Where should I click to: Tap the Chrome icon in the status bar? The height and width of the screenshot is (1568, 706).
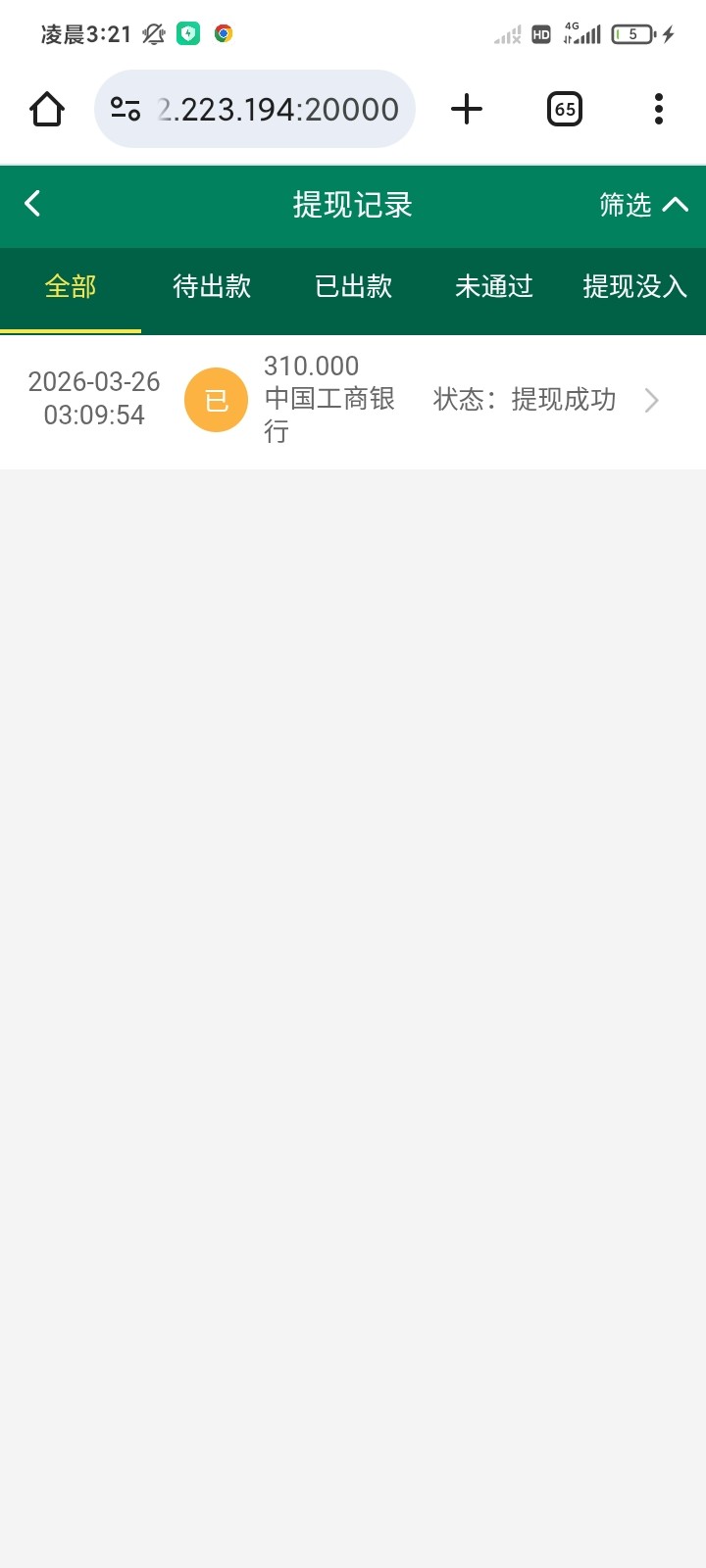(224, 32)
